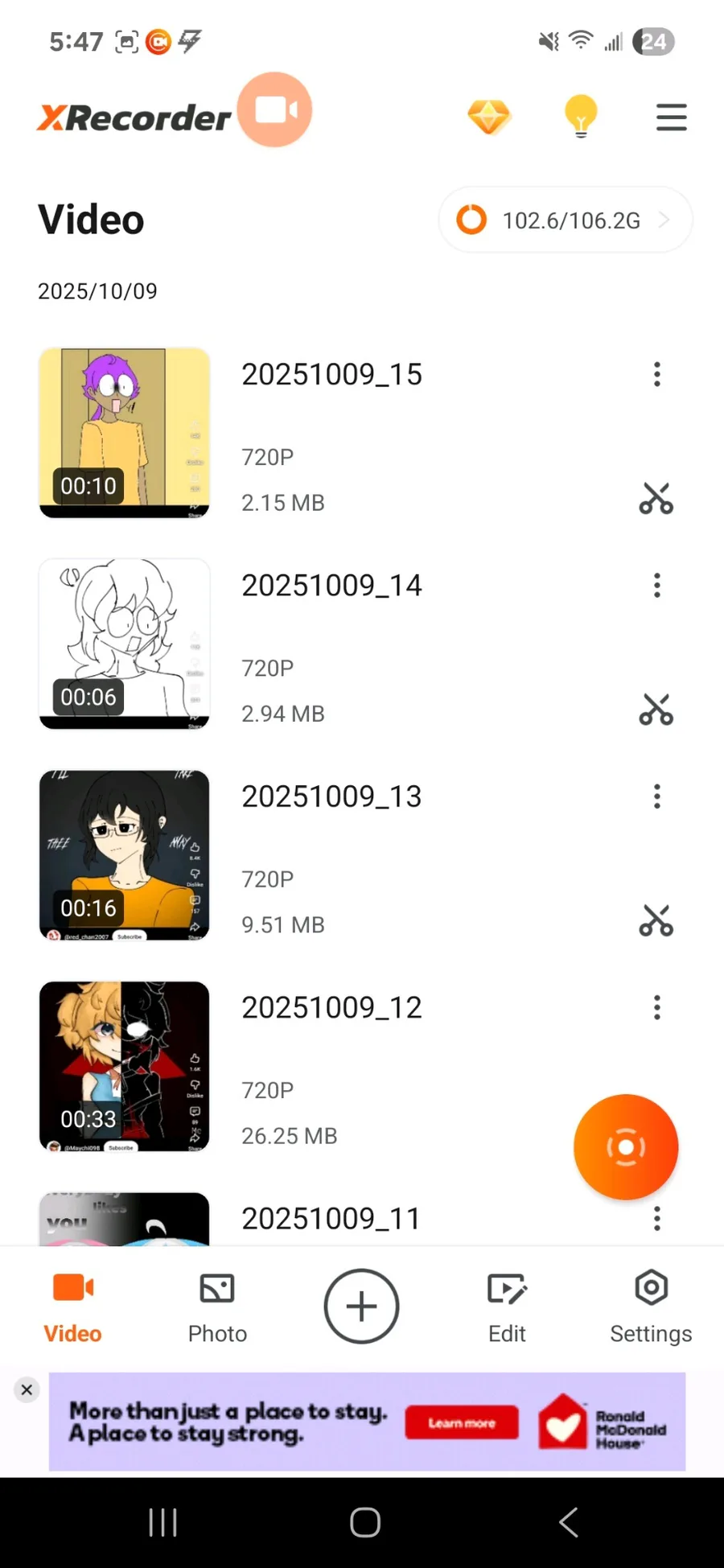The image size is (724, 1568).
Task: Tap the orange floating record button
Action: [626, 1146]
